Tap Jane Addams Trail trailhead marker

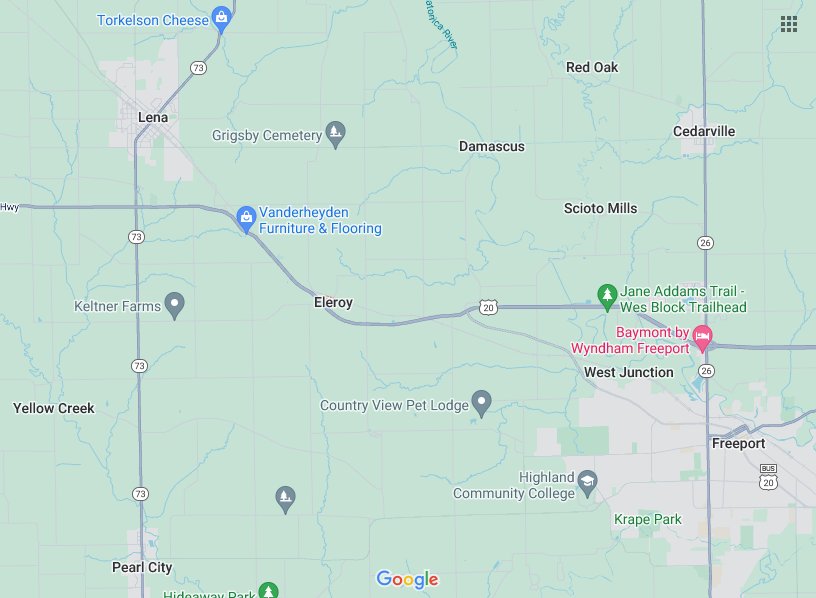[606, 294]
